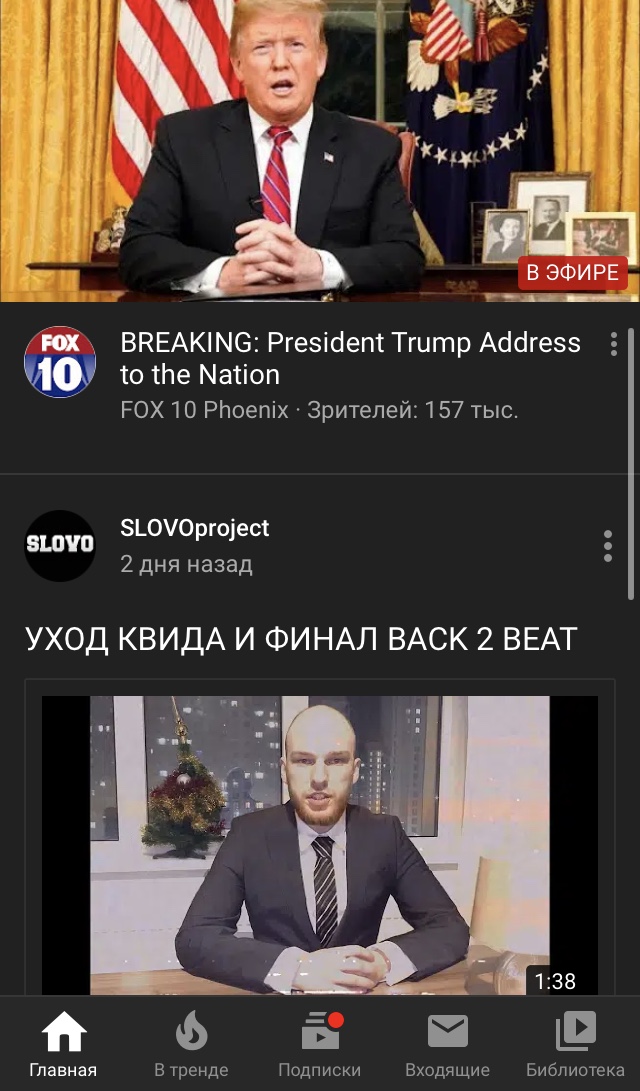Open overflow menu for President Trump Address video
Image resolution: width=640 pixels, height=1091 pixels.
(x=614, y=344)
